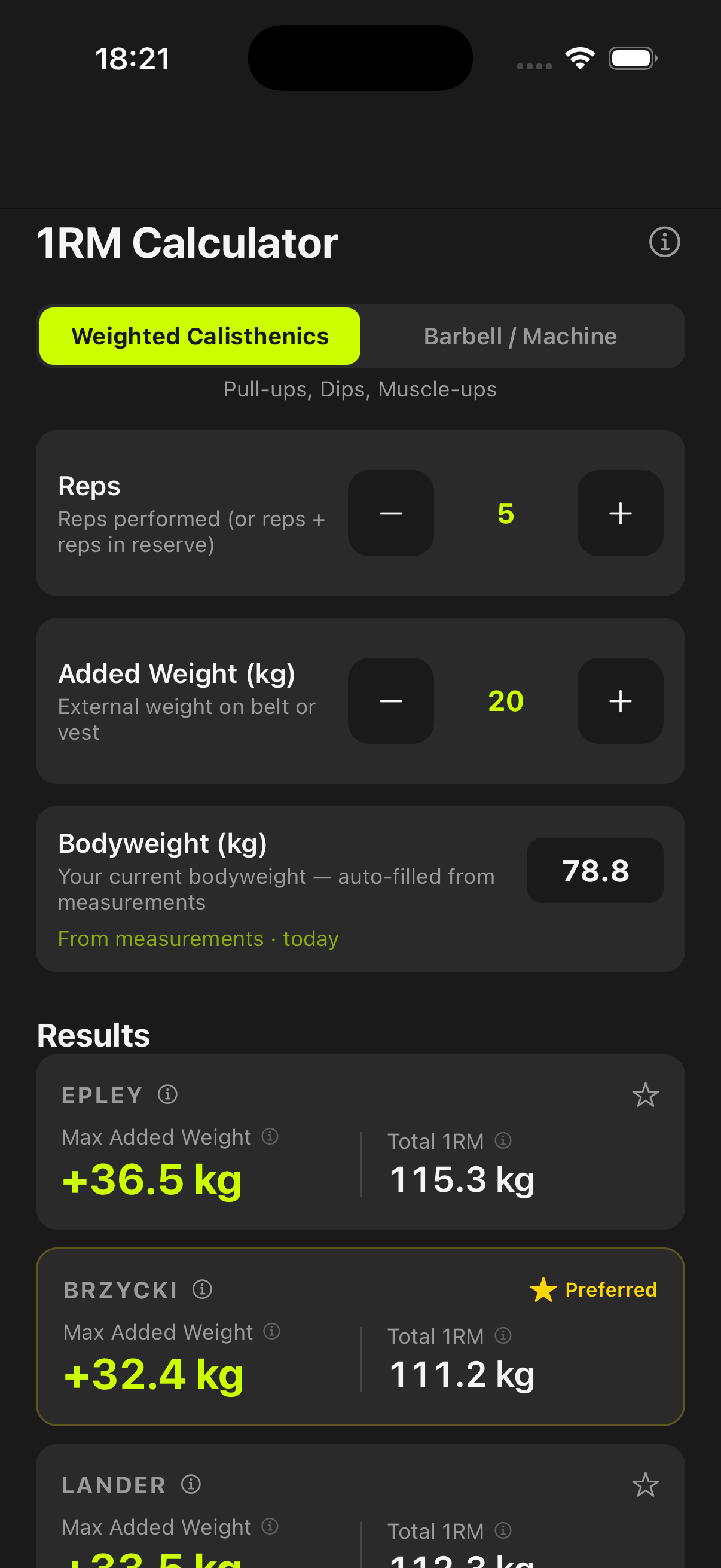721x1568 pixels.
Task: Open Epley's Total 1RM info tooltip
Action: (x=503, y=1140)
